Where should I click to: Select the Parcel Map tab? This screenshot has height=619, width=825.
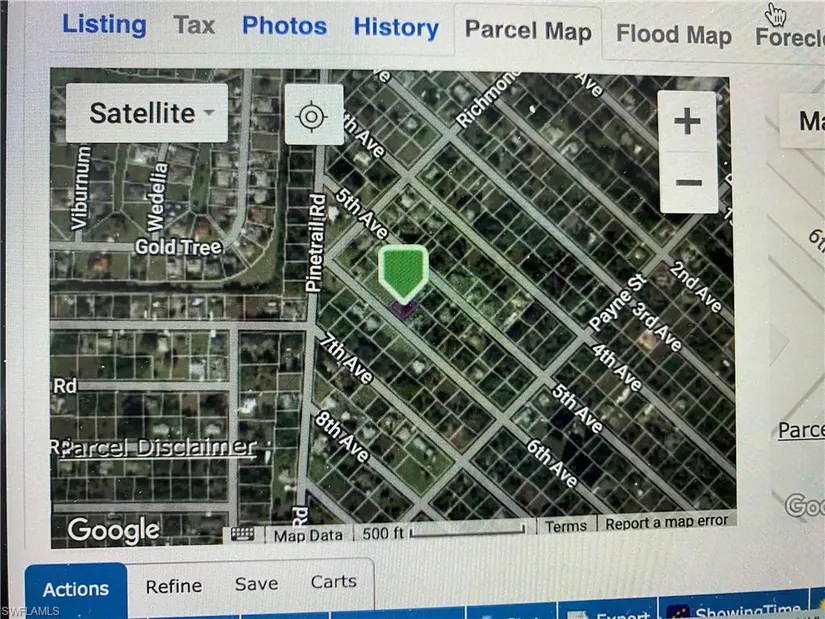coord(527,32)
